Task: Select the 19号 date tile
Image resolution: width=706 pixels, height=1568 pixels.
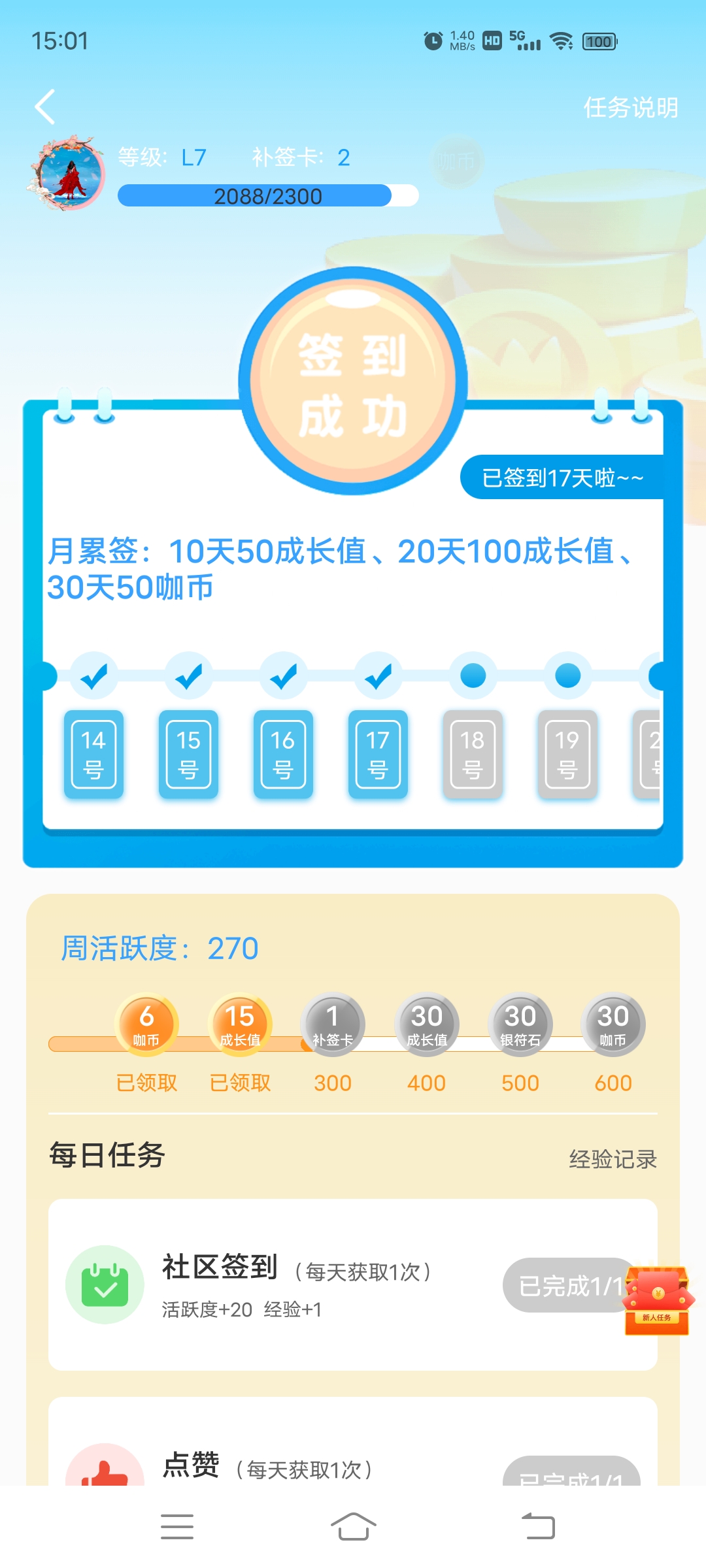Action: coord(567,754)
